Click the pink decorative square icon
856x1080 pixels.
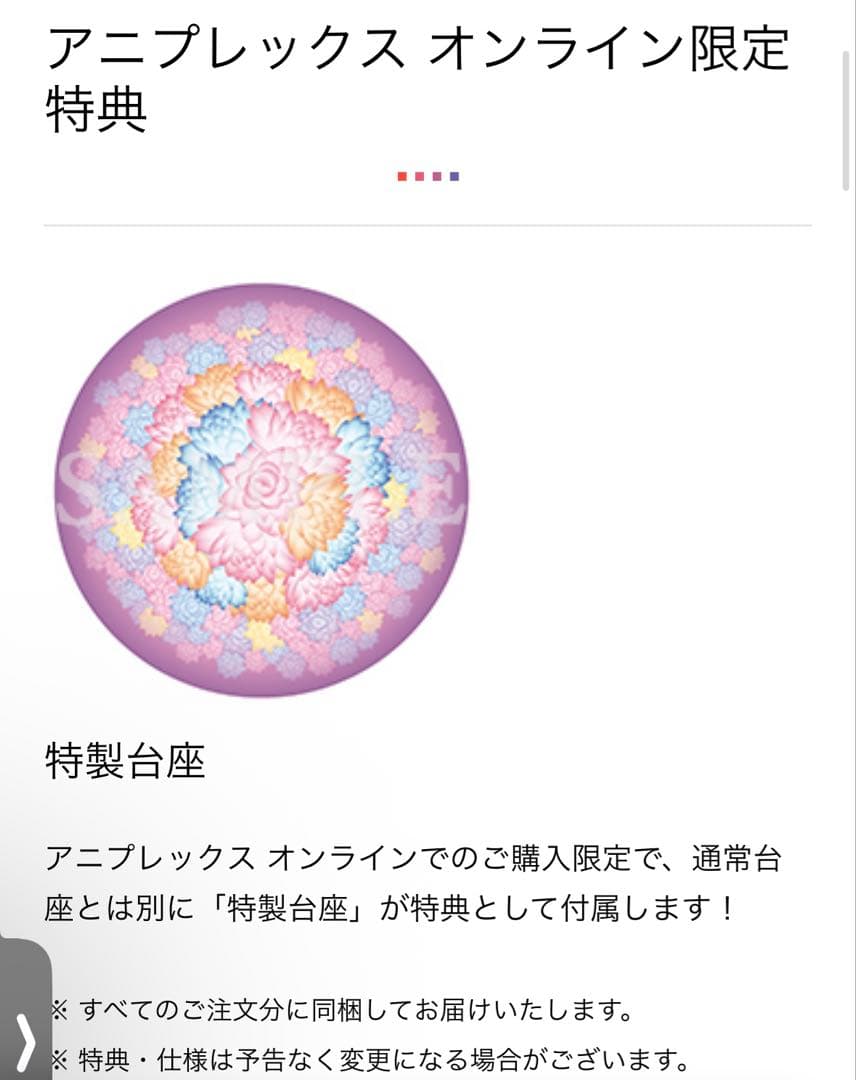click(419, 176)
